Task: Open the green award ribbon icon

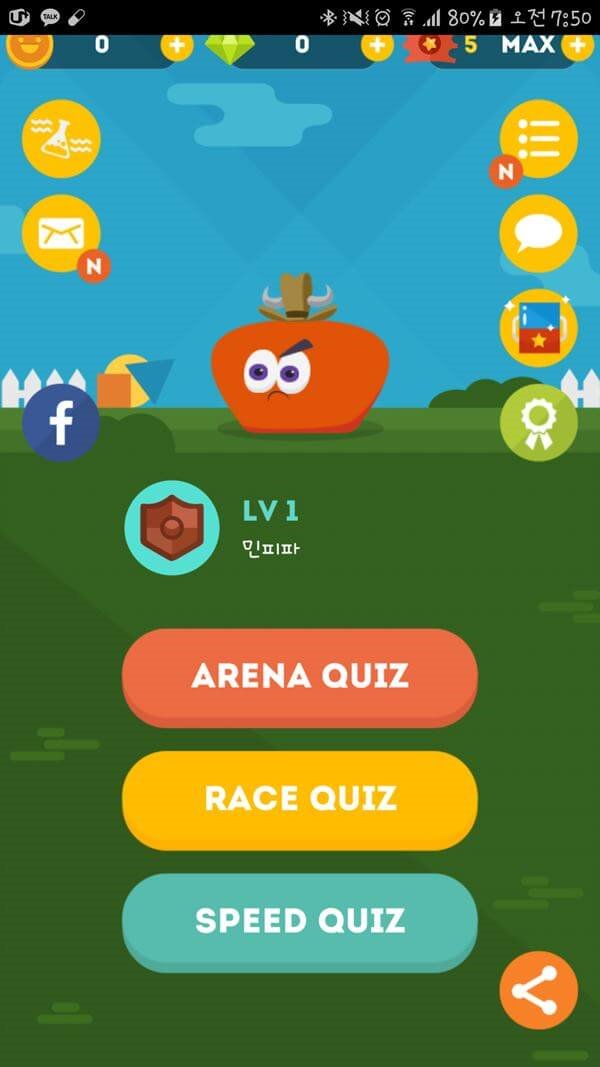Action: [x=538, y=422]
